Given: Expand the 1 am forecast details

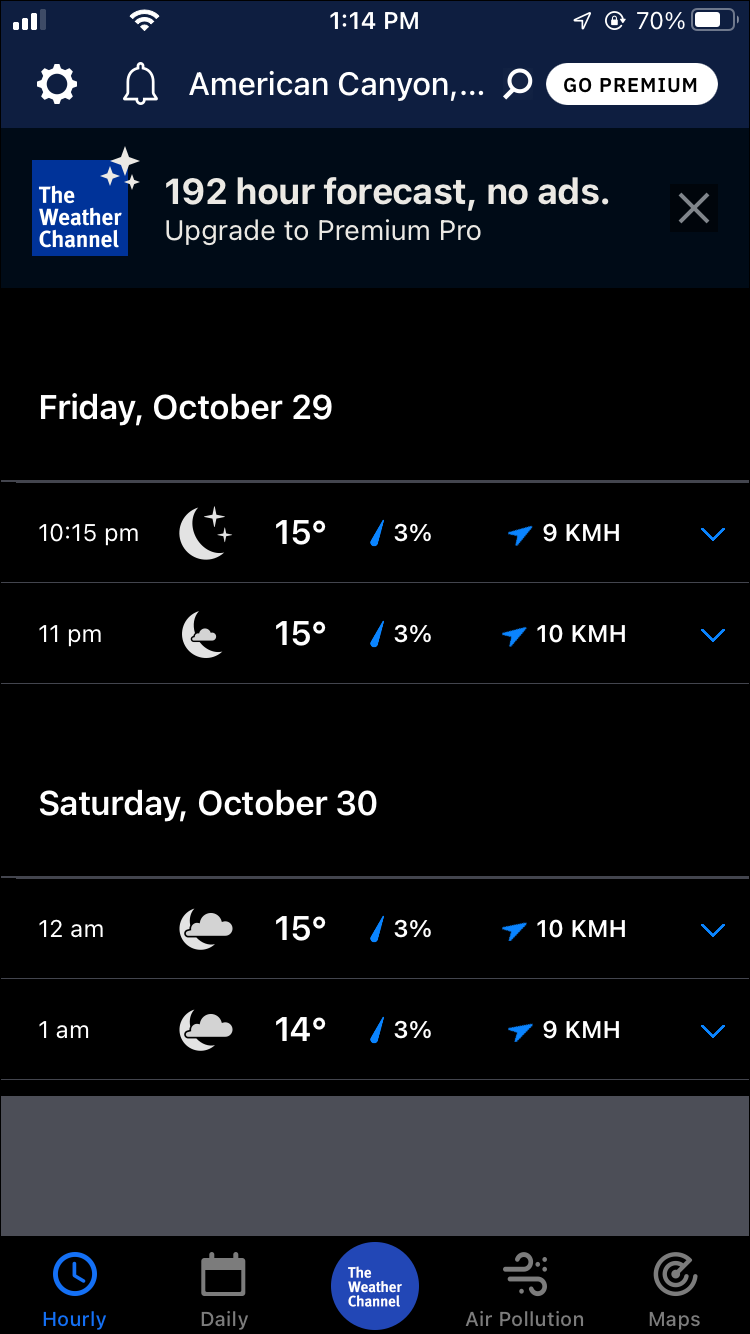Looking at the screenshot, I should [713, 1031].
